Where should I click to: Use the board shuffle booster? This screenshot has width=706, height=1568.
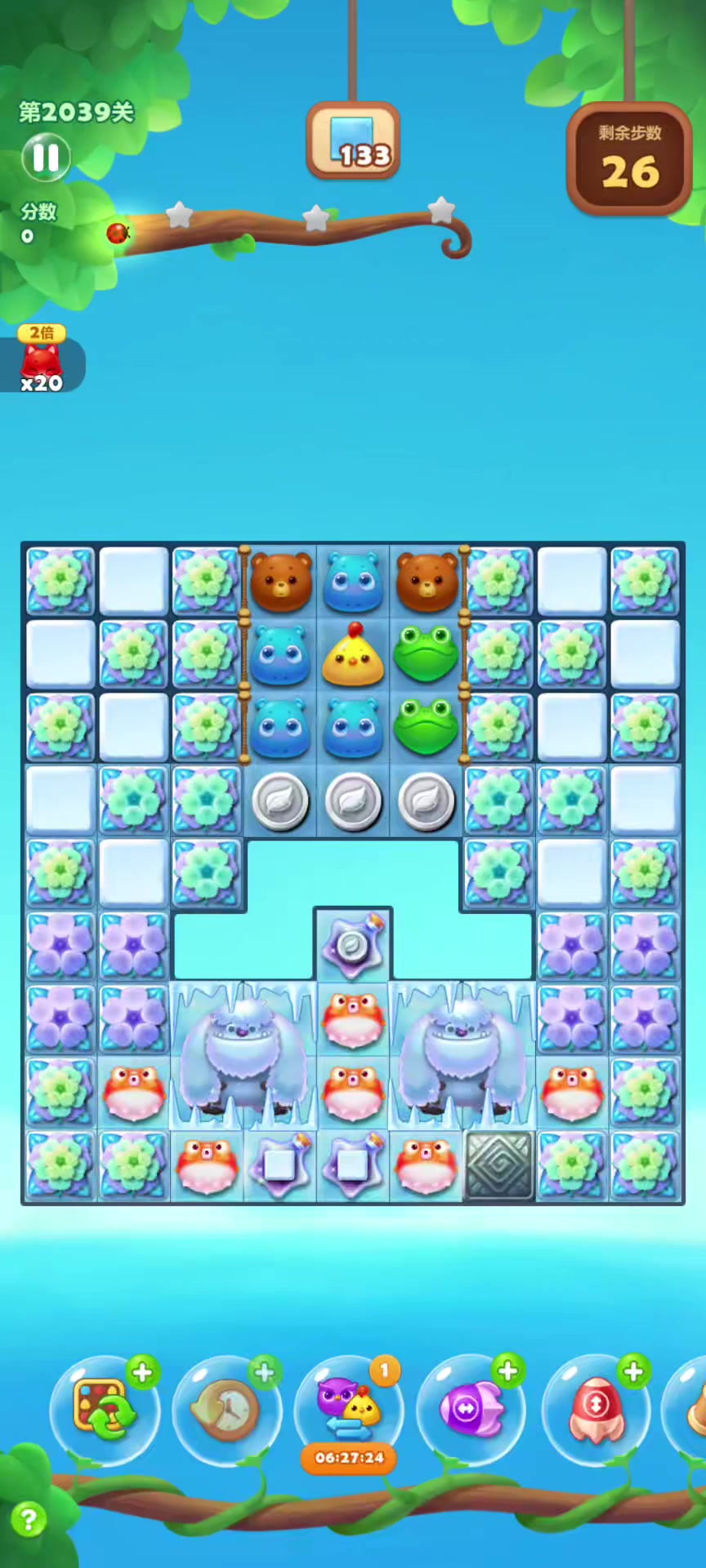(x=104, y=1410)
